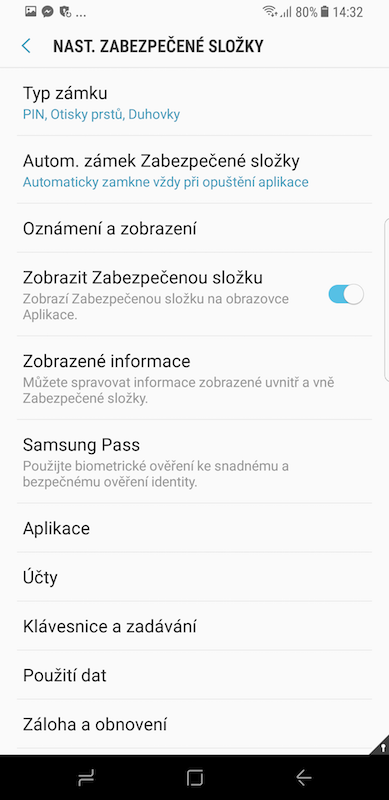
Task: Open Oznámení a zobrazení
Action: pyautogui.click(x=194, y=228)
